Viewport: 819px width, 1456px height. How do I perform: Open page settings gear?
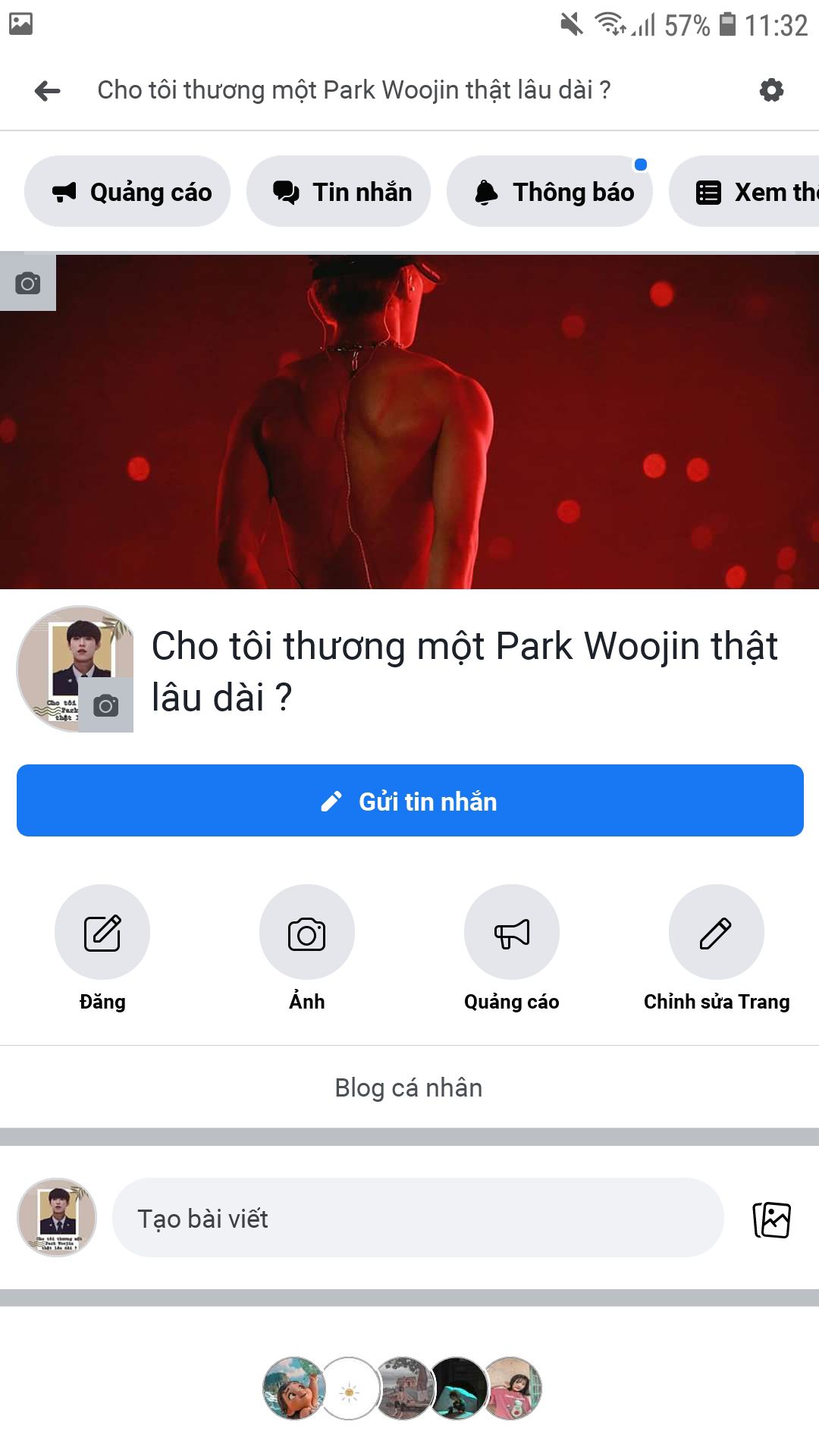click(771, 90)
